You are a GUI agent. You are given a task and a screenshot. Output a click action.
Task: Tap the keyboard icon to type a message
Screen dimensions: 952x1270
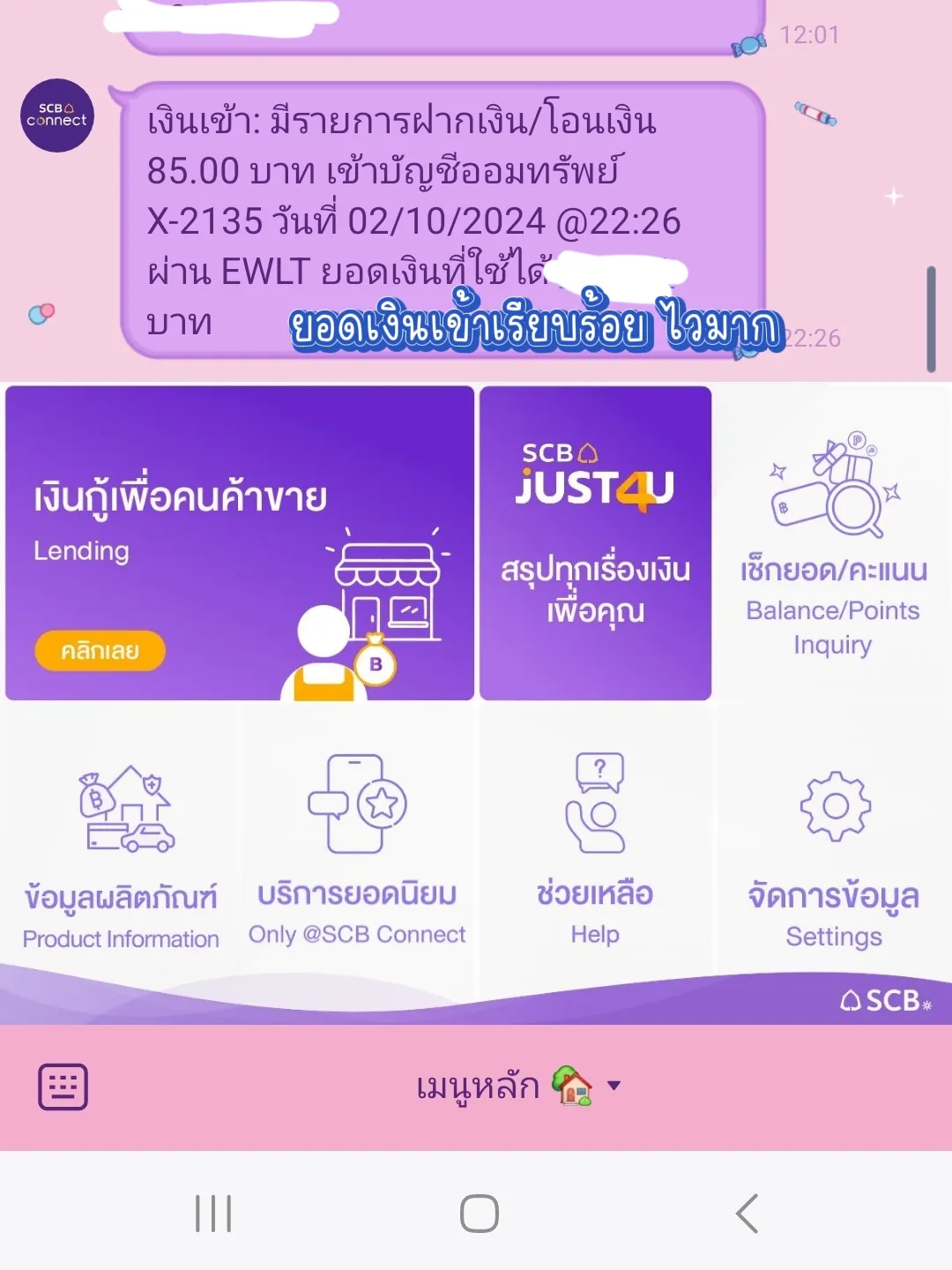coord(62,1087)
